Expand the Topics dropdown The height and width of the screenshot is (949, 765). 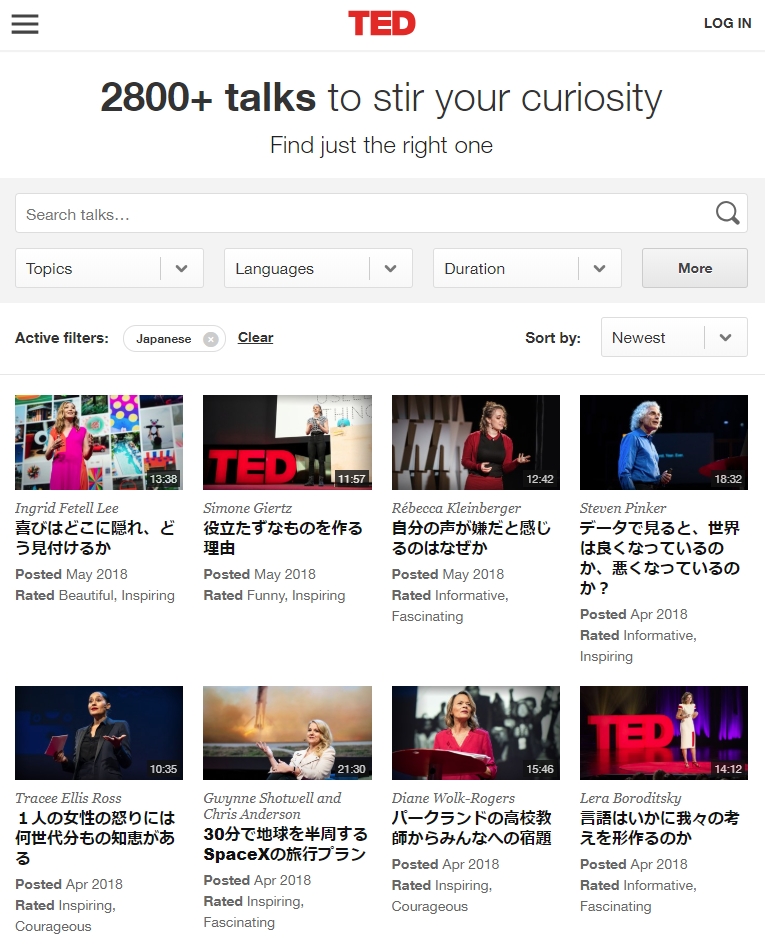[x=109, y=268]
